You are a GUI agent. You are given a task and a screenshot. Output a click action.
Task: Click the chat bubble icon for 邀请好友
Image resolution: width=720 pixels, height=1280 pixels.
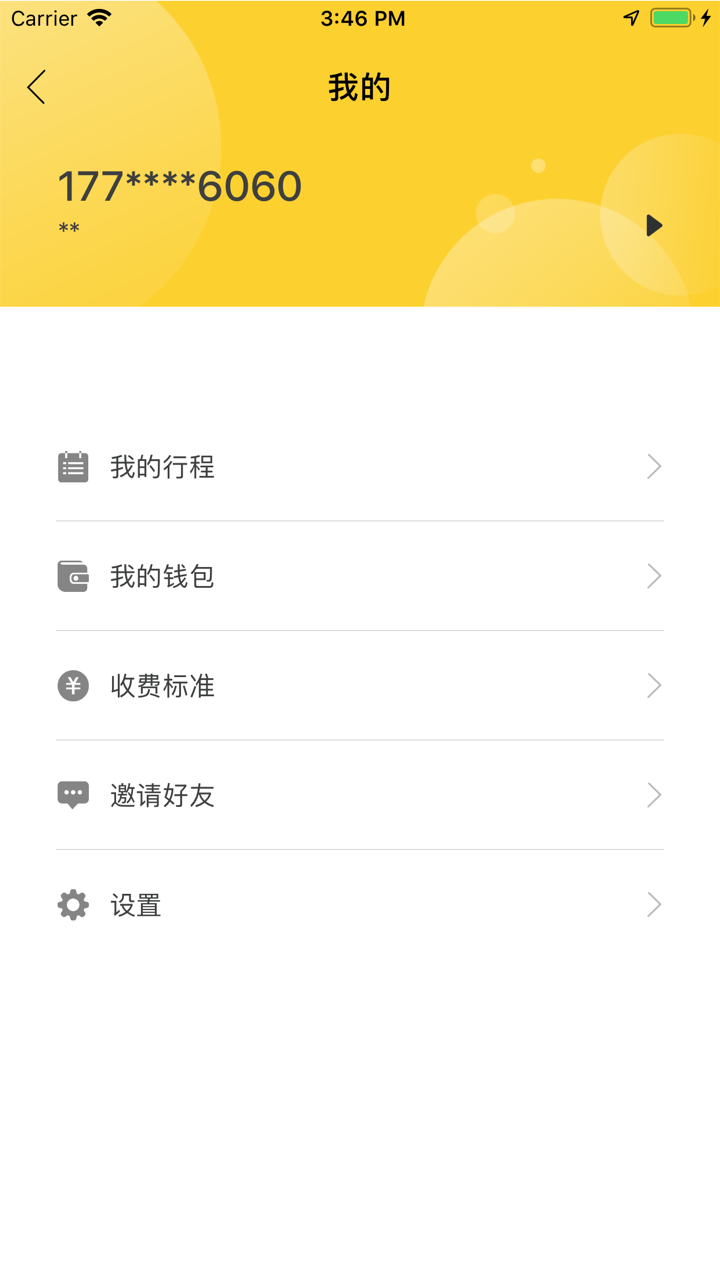click(72, 795)
